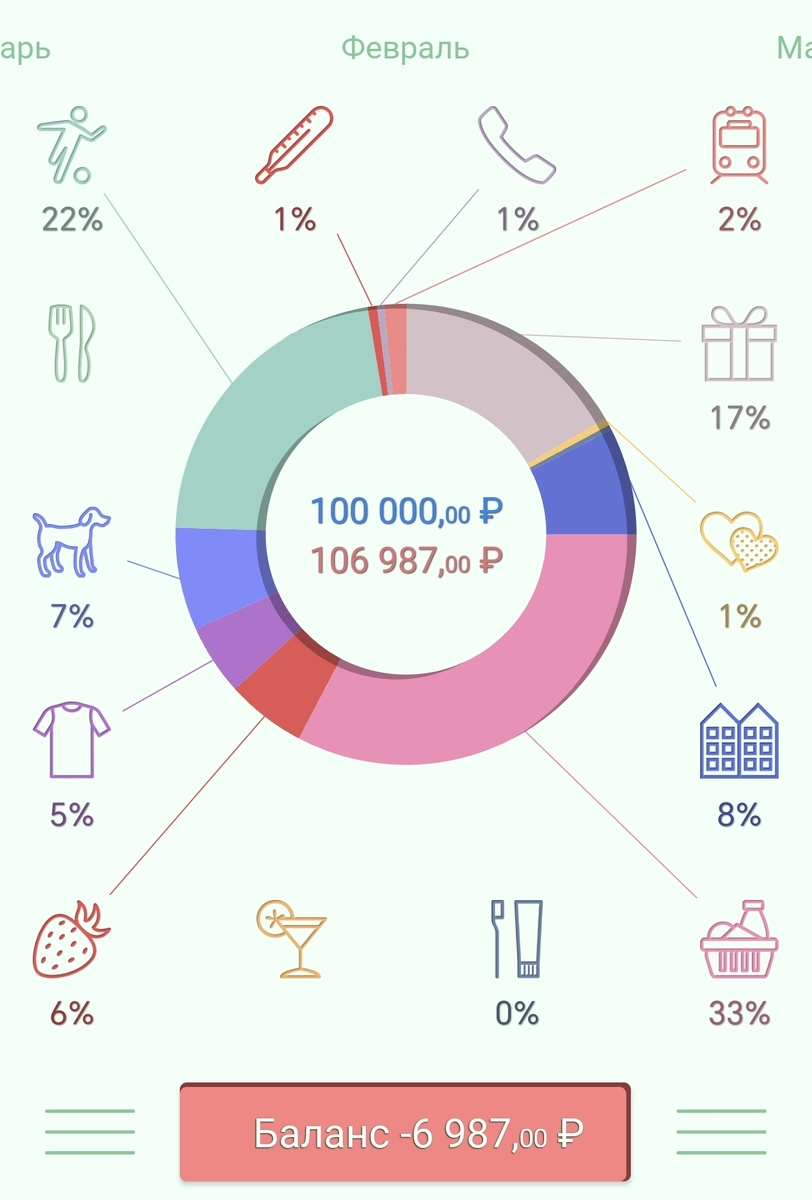Select the health thermometer category
The image size is (812, 1200).
pyautogui.click(x=294, y=146)
